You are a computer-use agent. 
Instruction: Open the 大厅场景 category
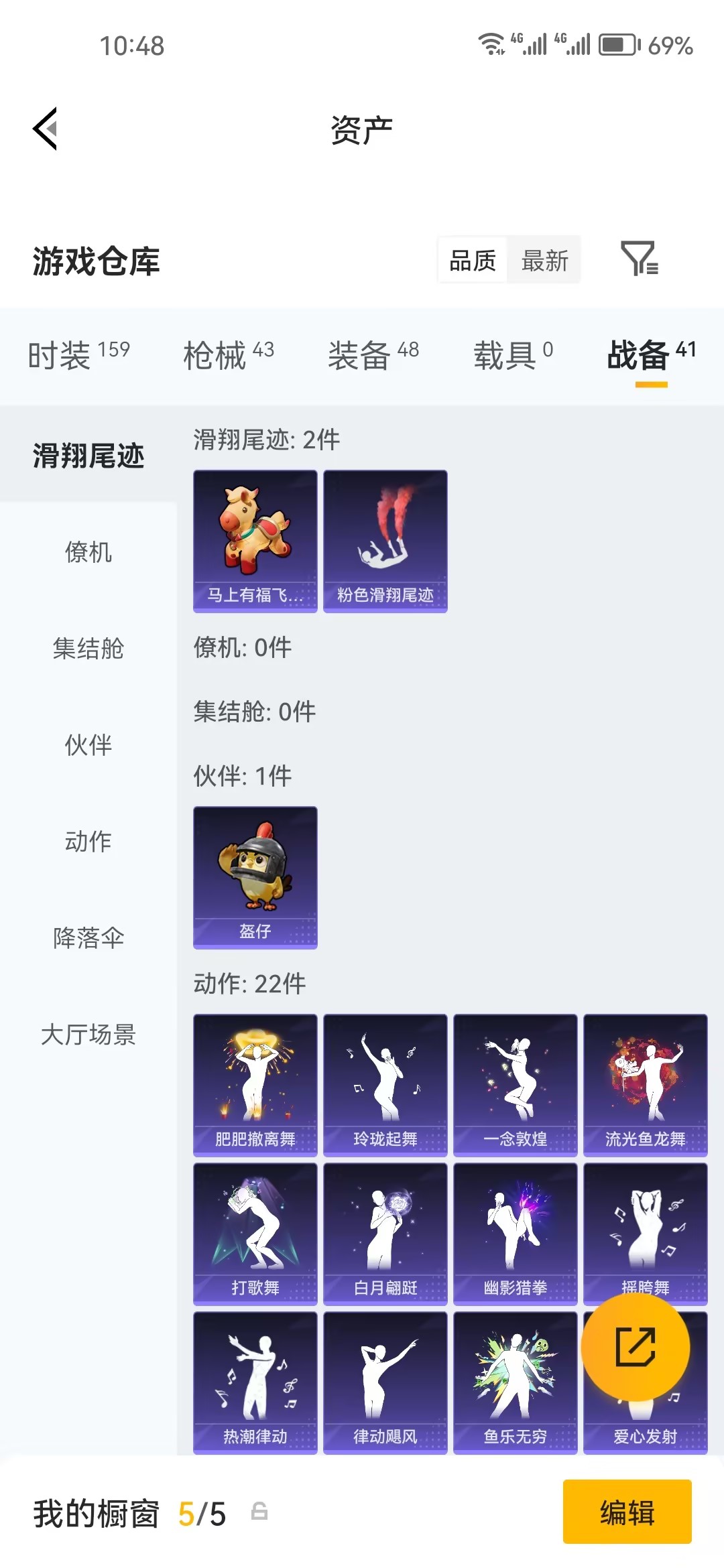click(x=86, y=1036)
